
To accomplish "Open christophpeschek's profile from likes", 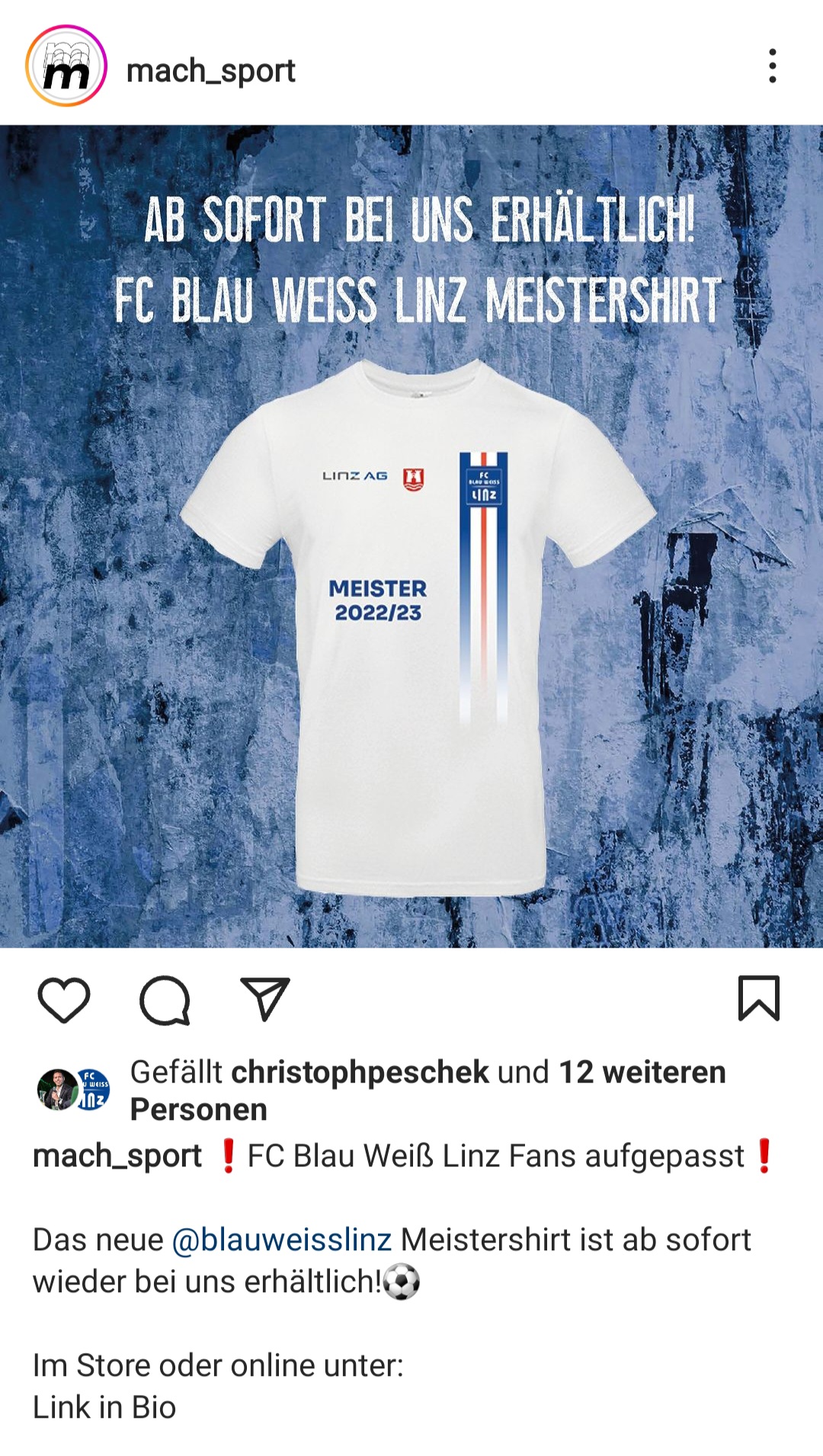I will click(x=360, y=1073).
